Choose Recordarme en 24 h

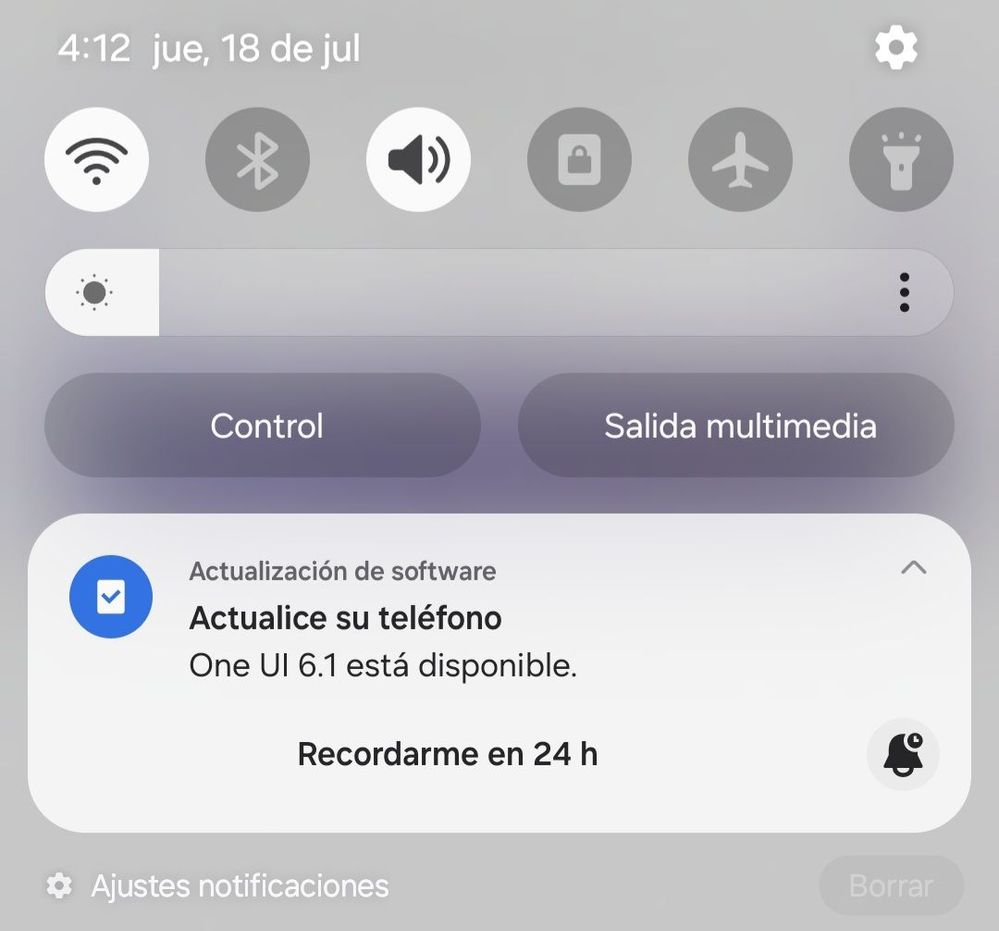click(x=447, y=754)
